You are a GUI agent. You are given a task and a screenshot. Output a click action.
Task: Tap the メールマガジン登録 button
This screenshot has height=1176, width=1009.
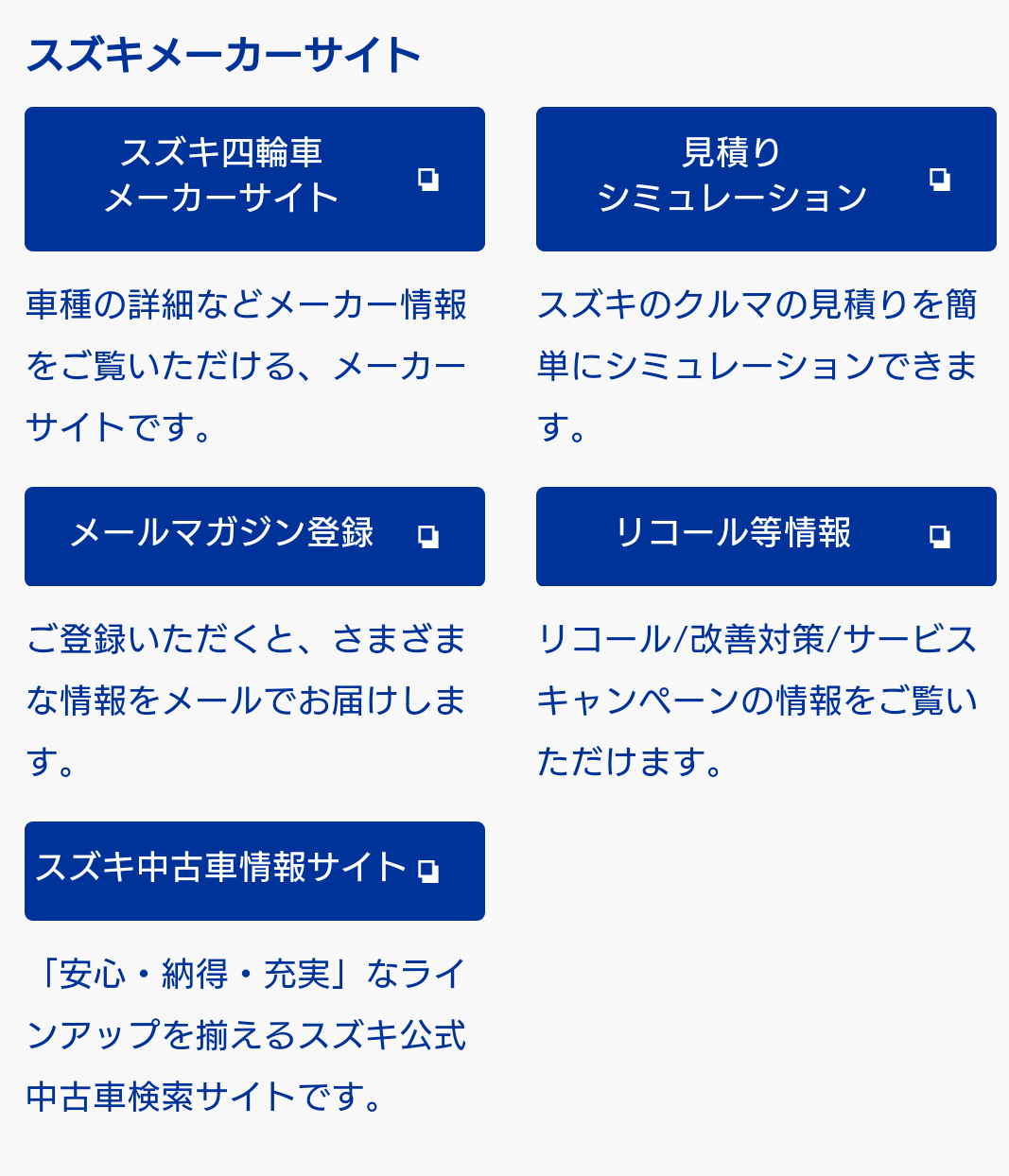(x=254, y=536)
